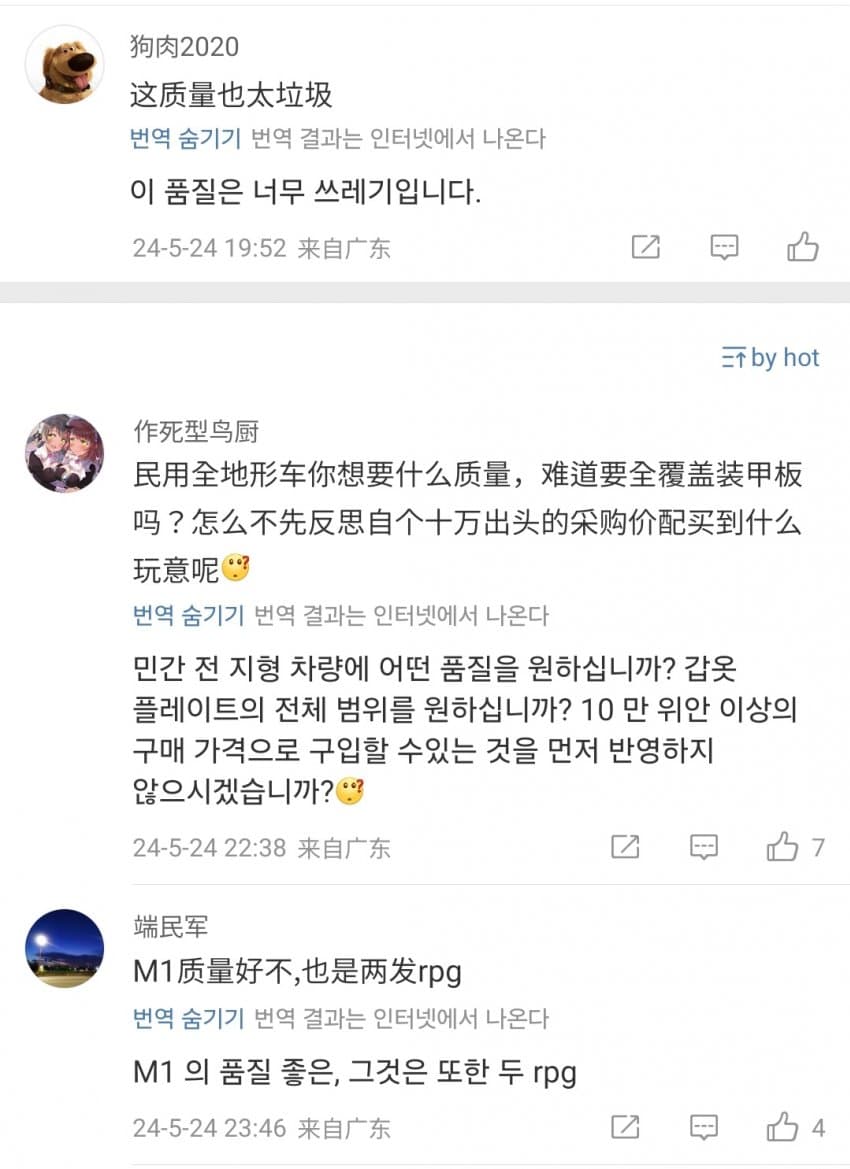Image resolution: width=850 pixels, height=1169 pixels.
Task: Open 端民军's profile avatar
Action: pos(64,948)
